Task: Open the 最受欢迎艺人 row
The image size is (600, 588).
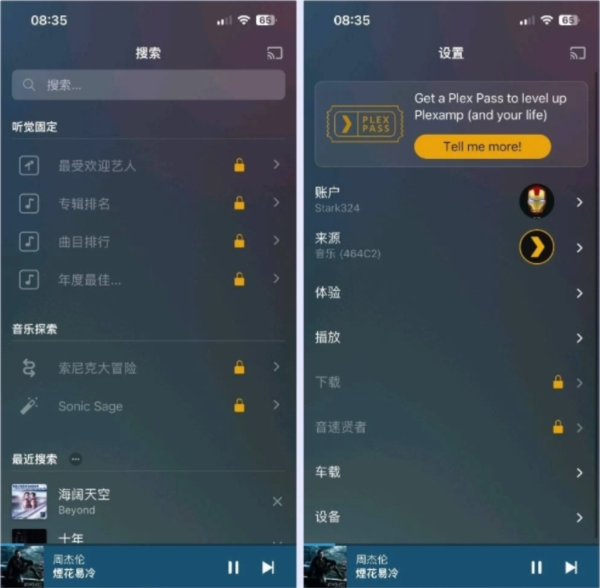Action: click(x=148, y=165)
